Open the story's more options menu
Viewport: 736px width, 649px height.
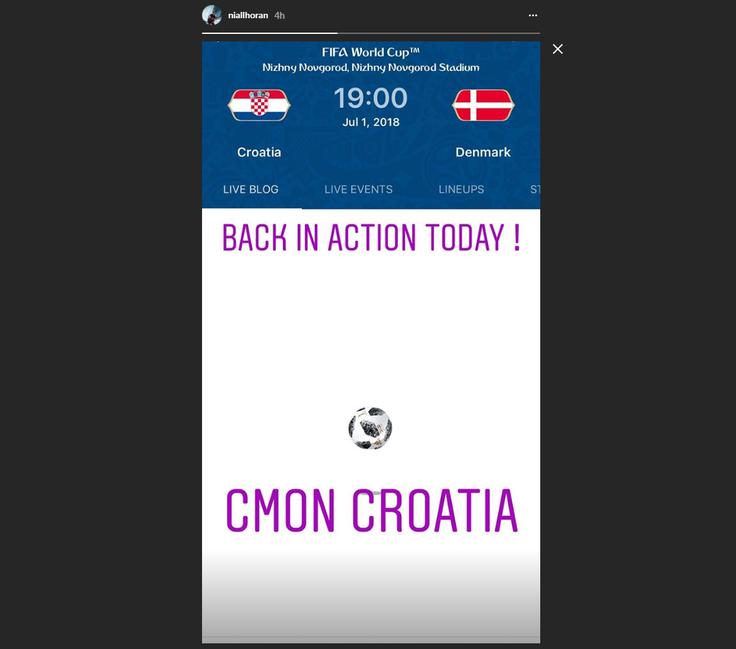coord(533,15)
